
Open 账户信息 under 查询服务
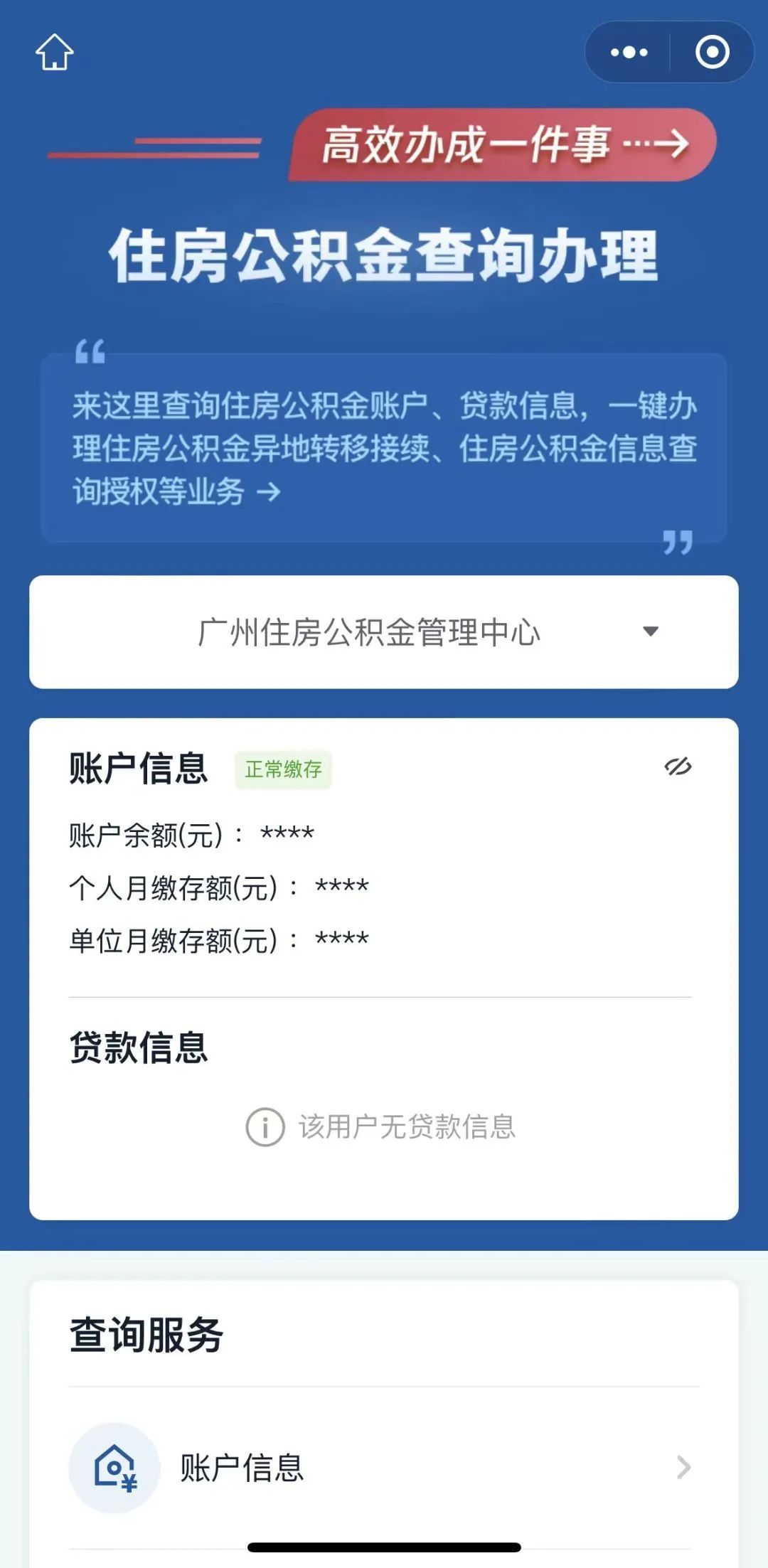[384, 1466]
